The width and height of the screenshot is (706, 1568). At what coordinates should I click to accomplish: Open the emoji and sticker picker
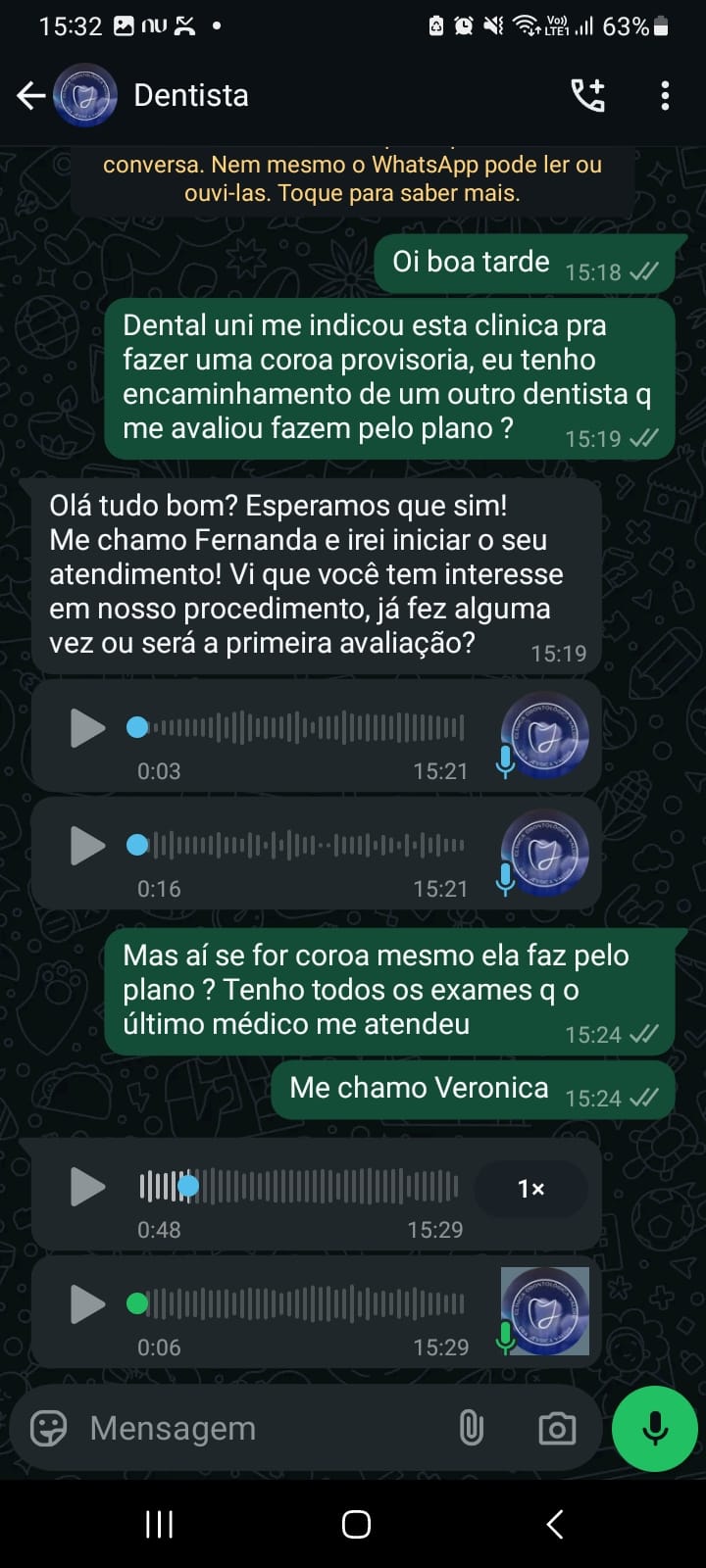49,1428
